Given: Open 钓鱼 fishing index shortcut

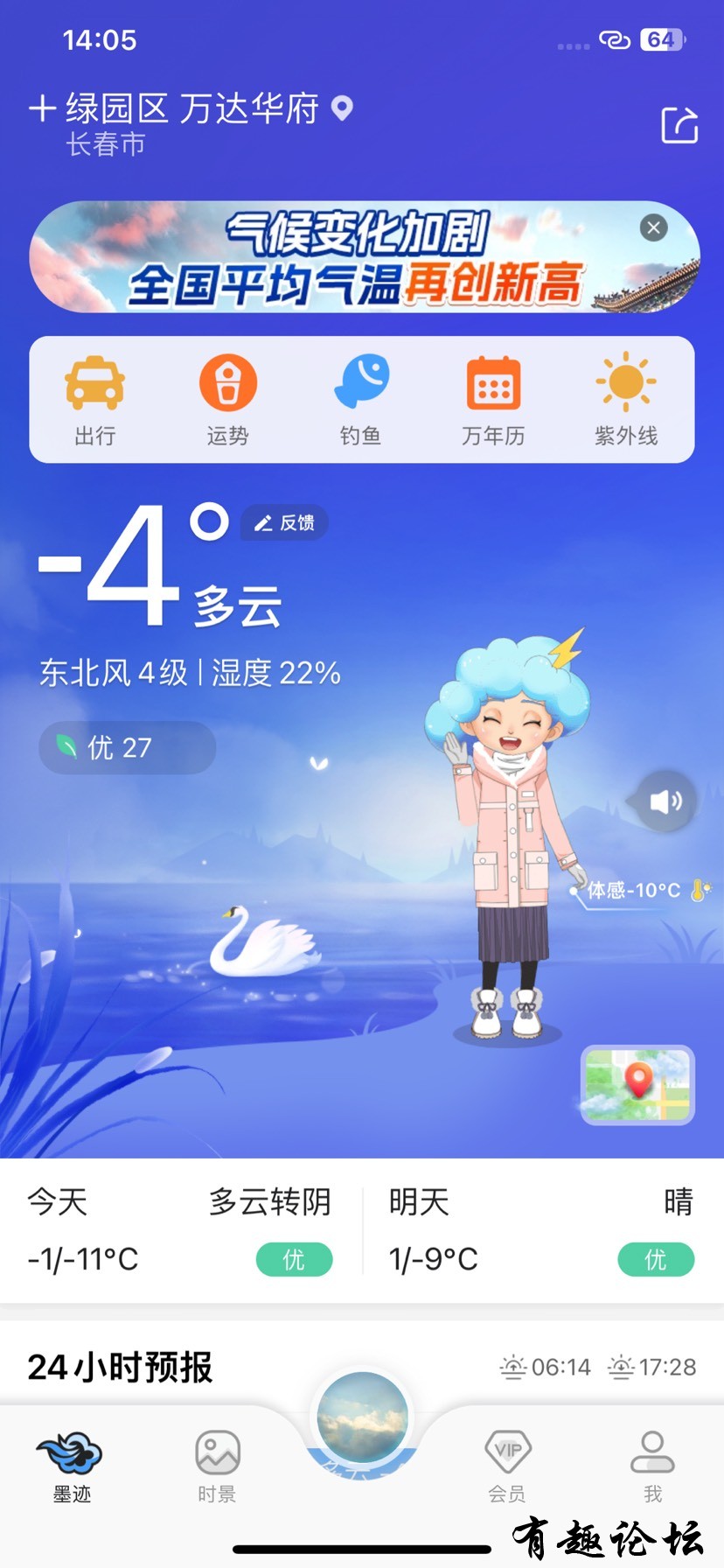Looking at the screenshot, I should point(361,400).
